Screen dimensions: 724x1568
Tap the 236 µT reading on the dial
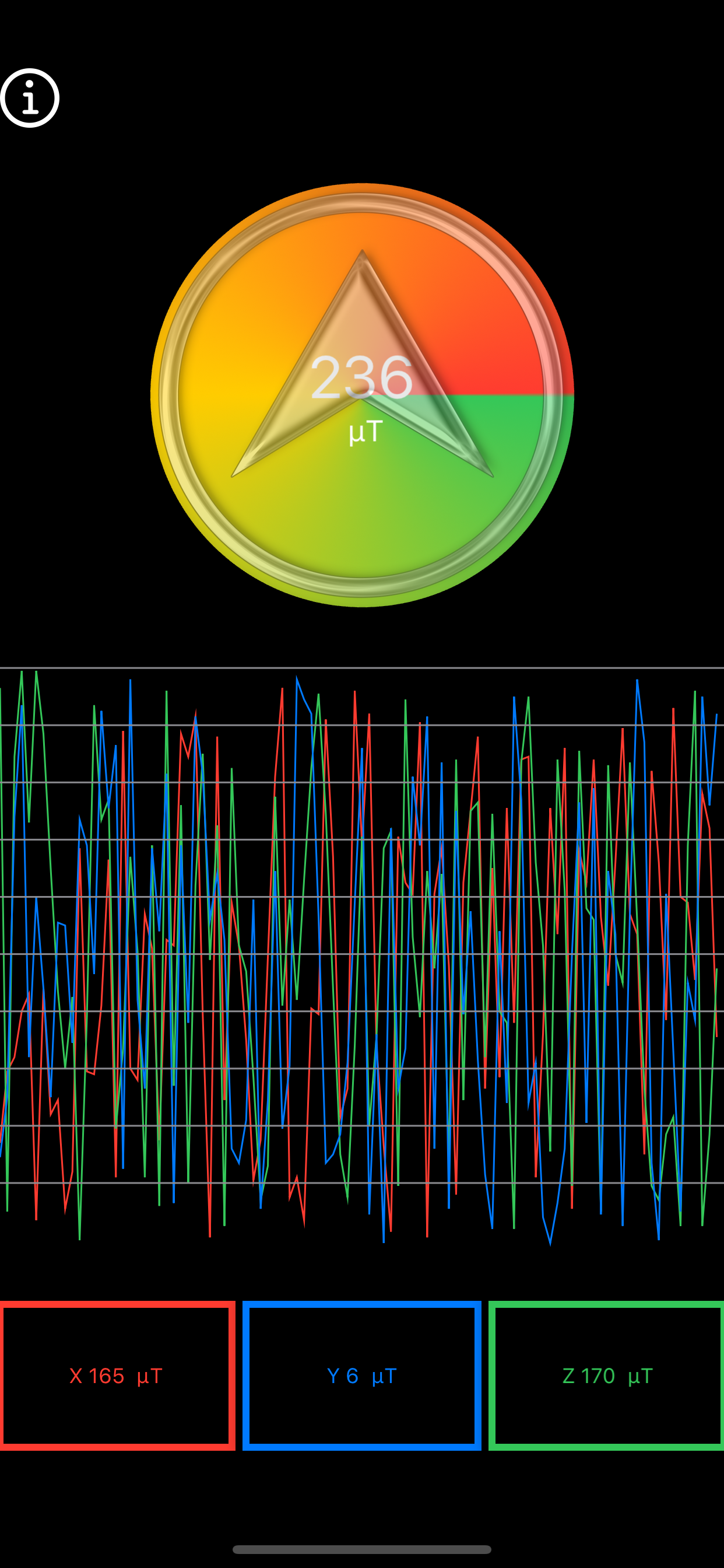(362, 377)
